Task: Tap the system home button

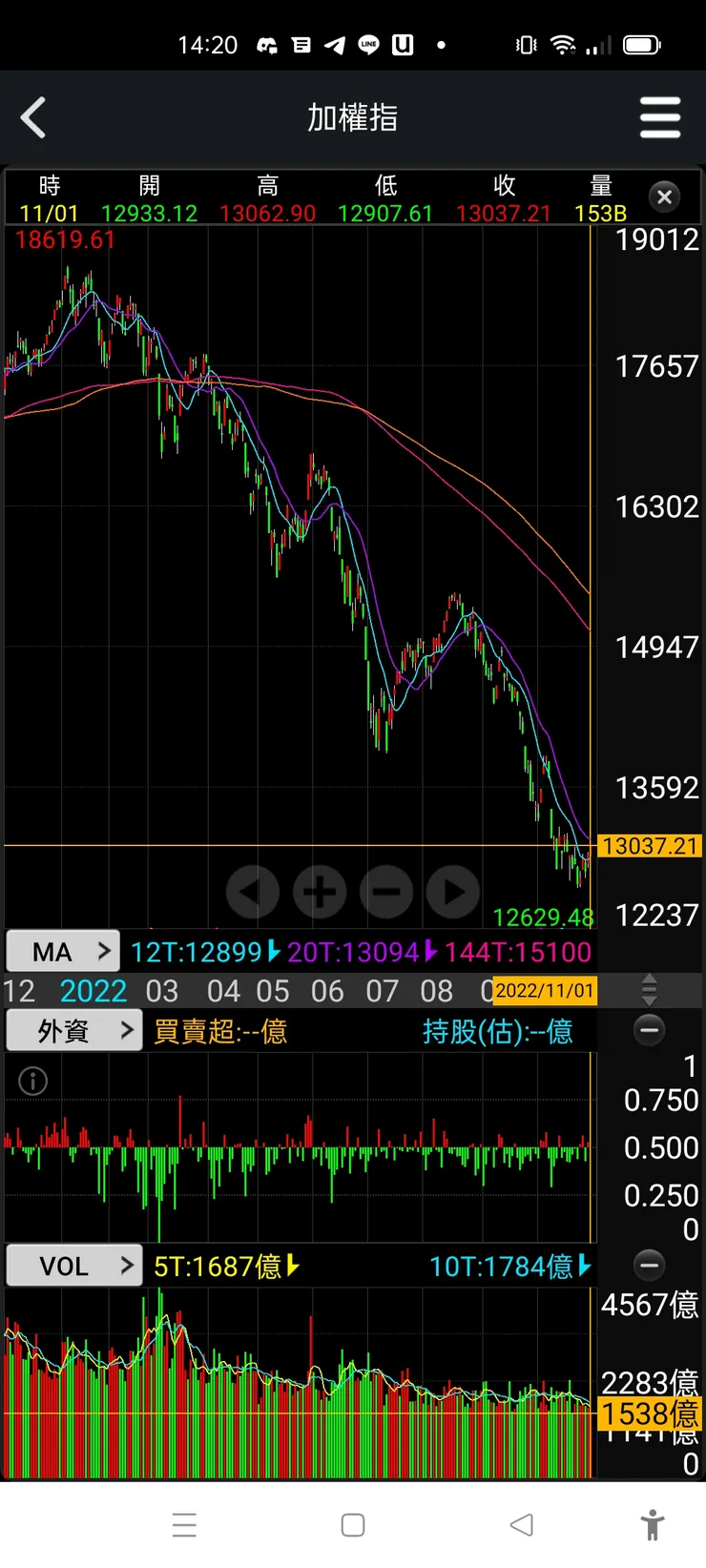Action: pyautogui.click(x=353, y=1525)
